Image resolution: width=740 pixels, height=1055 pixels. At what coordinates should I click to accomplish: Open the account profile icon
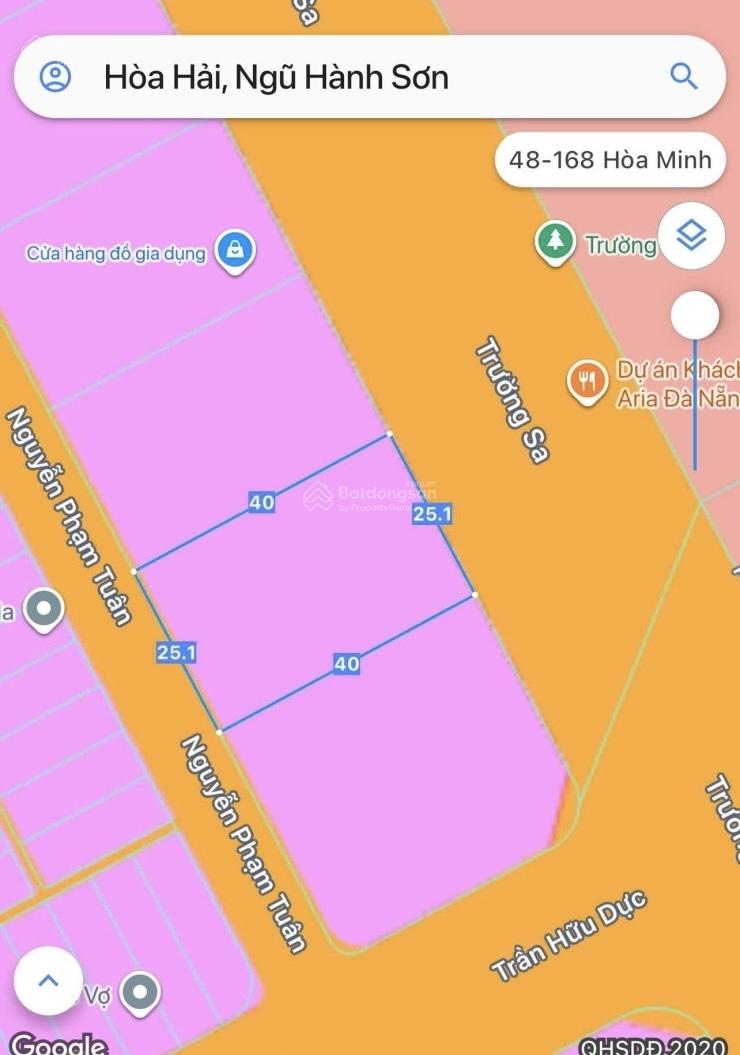pos(55,77)
